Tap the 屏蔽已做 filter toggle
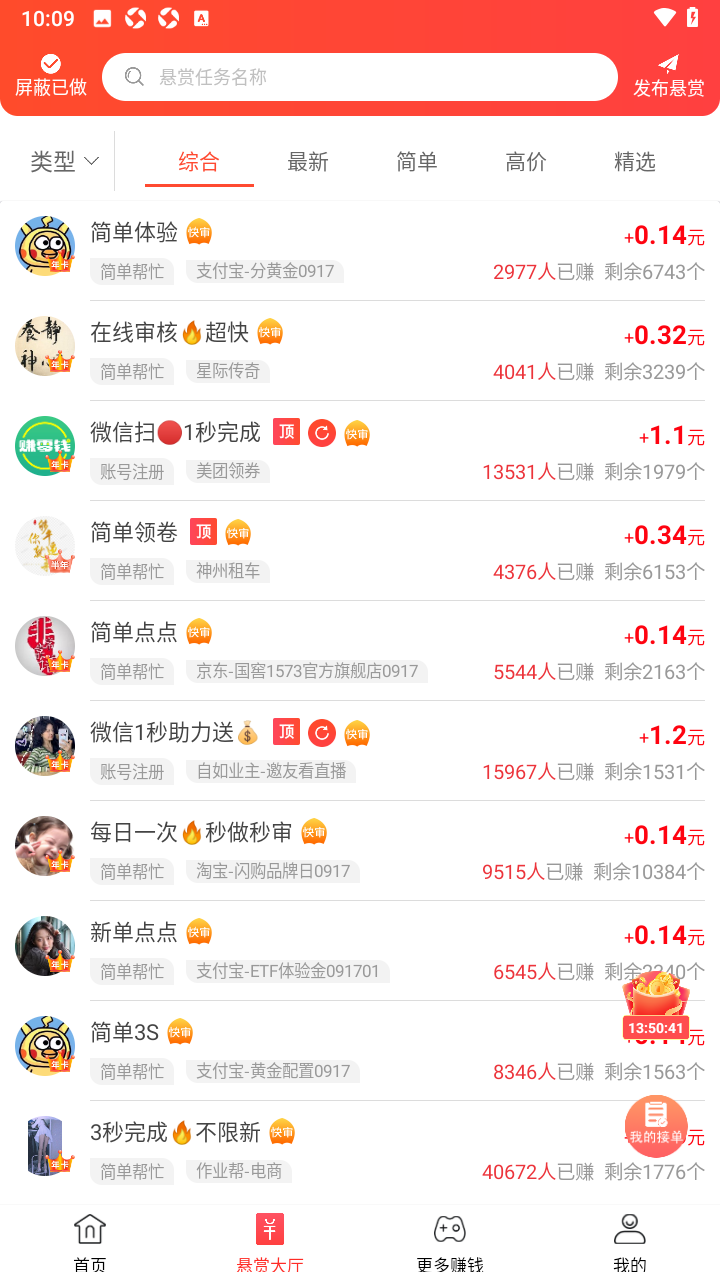720x1280 pixels. coord(50,76)
